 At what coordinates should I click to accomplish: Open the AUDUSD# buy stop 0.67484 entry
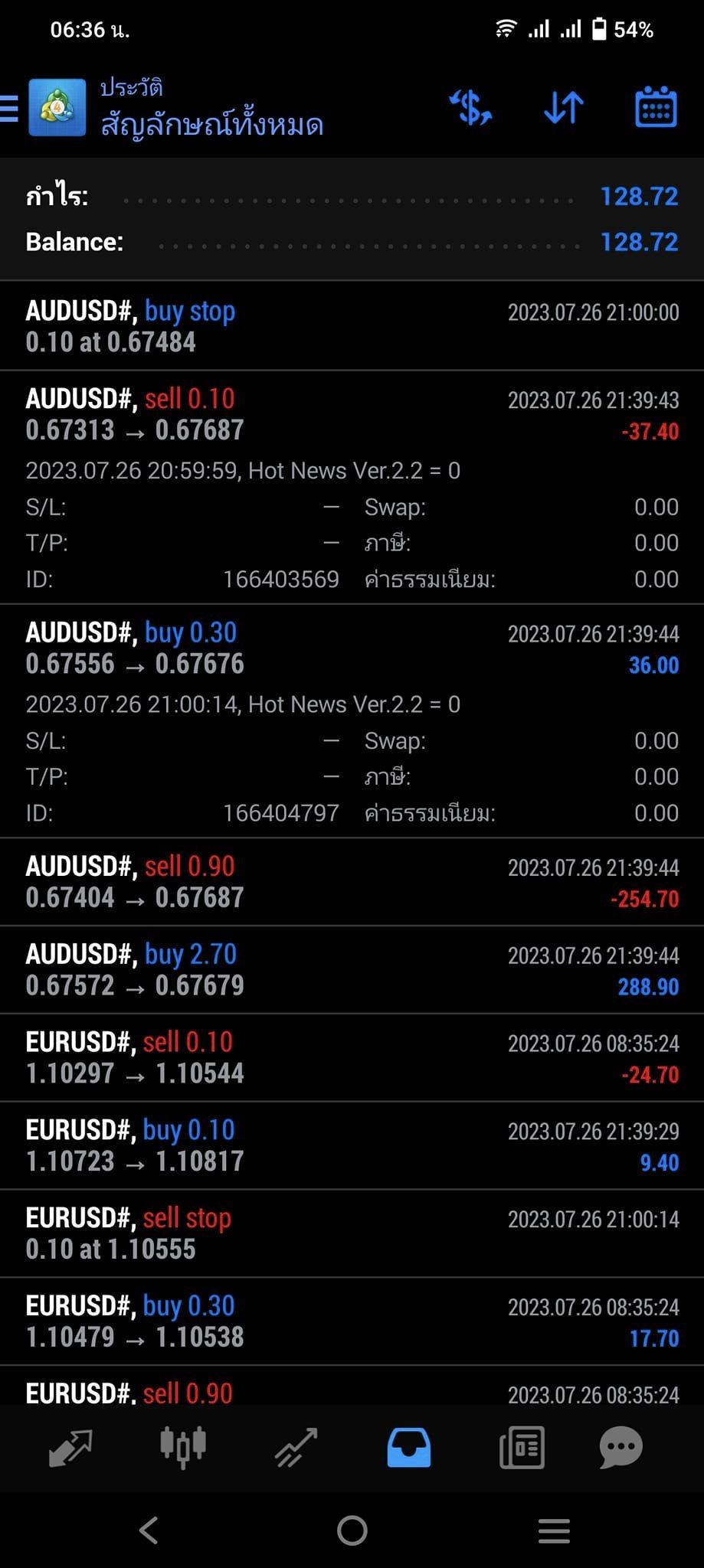[352, 326]
